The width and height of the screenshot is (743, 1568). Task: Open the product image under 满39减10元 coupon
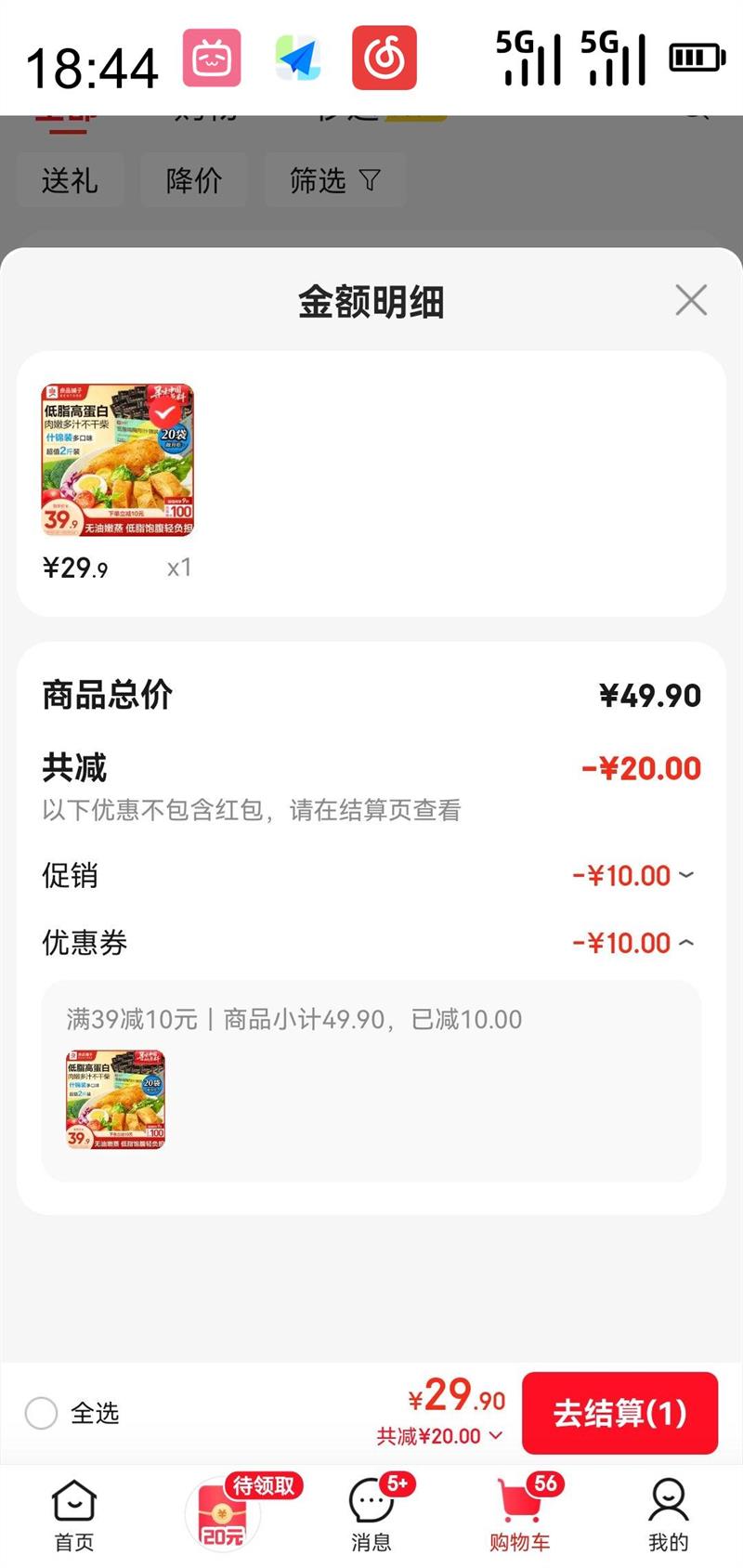(x=115, y=1100)
